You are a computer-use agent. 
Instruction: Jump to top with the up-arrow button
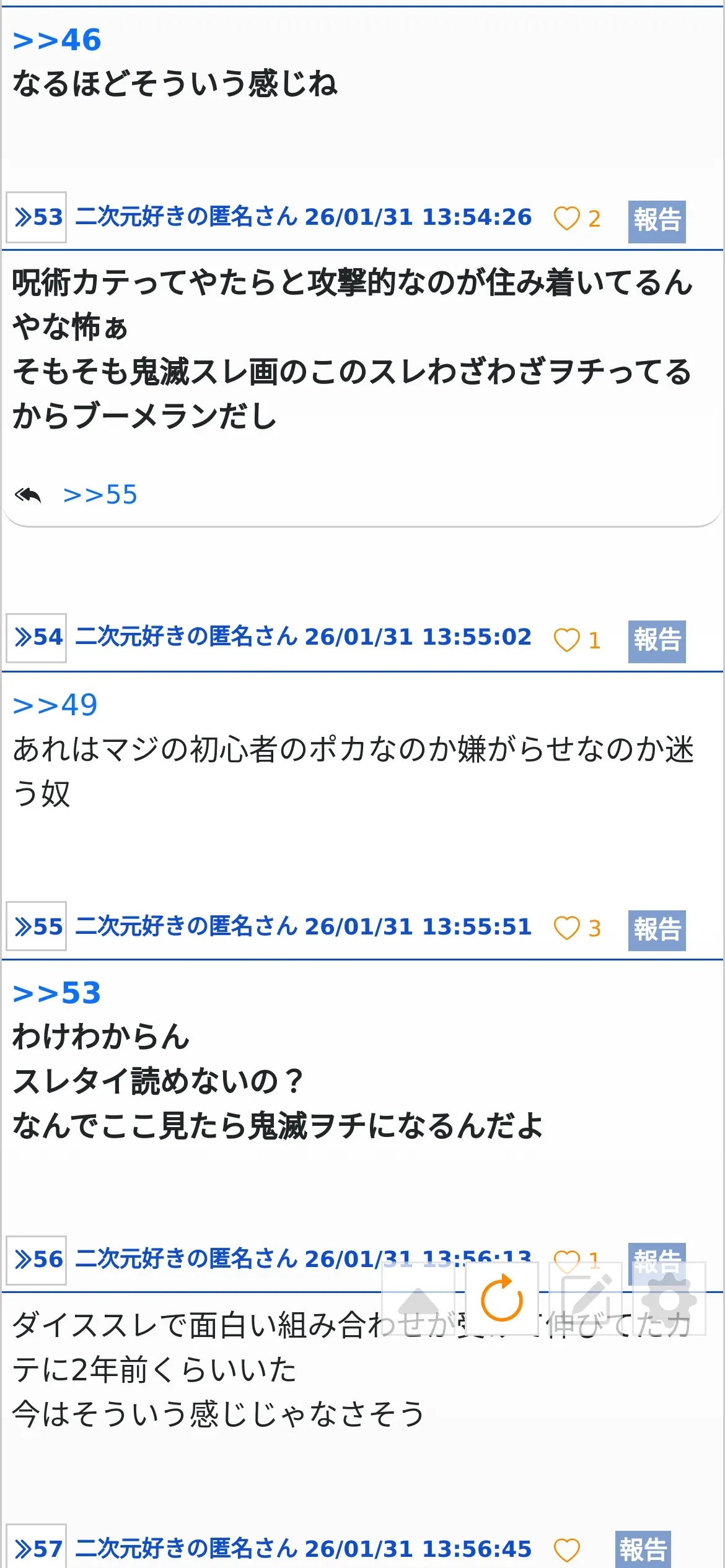tap(418, 1298)
